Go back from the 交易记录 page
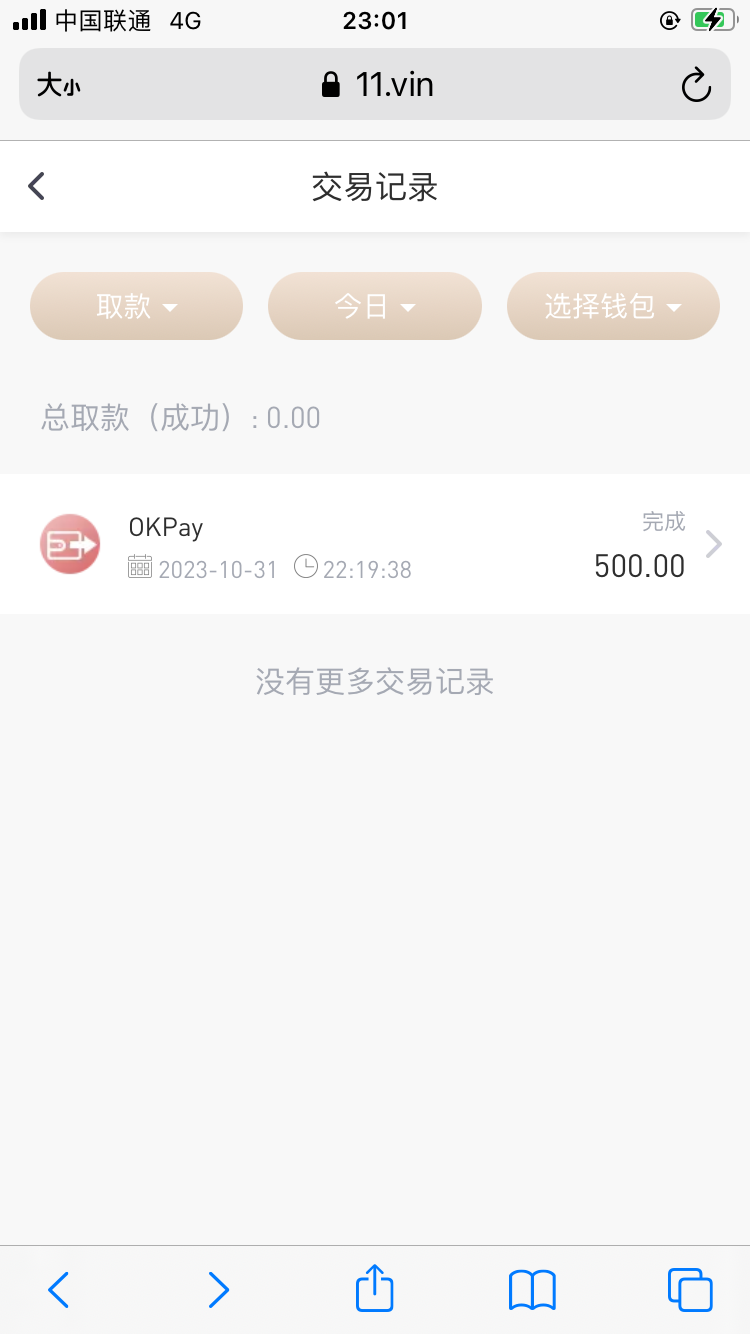The height and width of the screenshot is (1334, 750). 37,187
